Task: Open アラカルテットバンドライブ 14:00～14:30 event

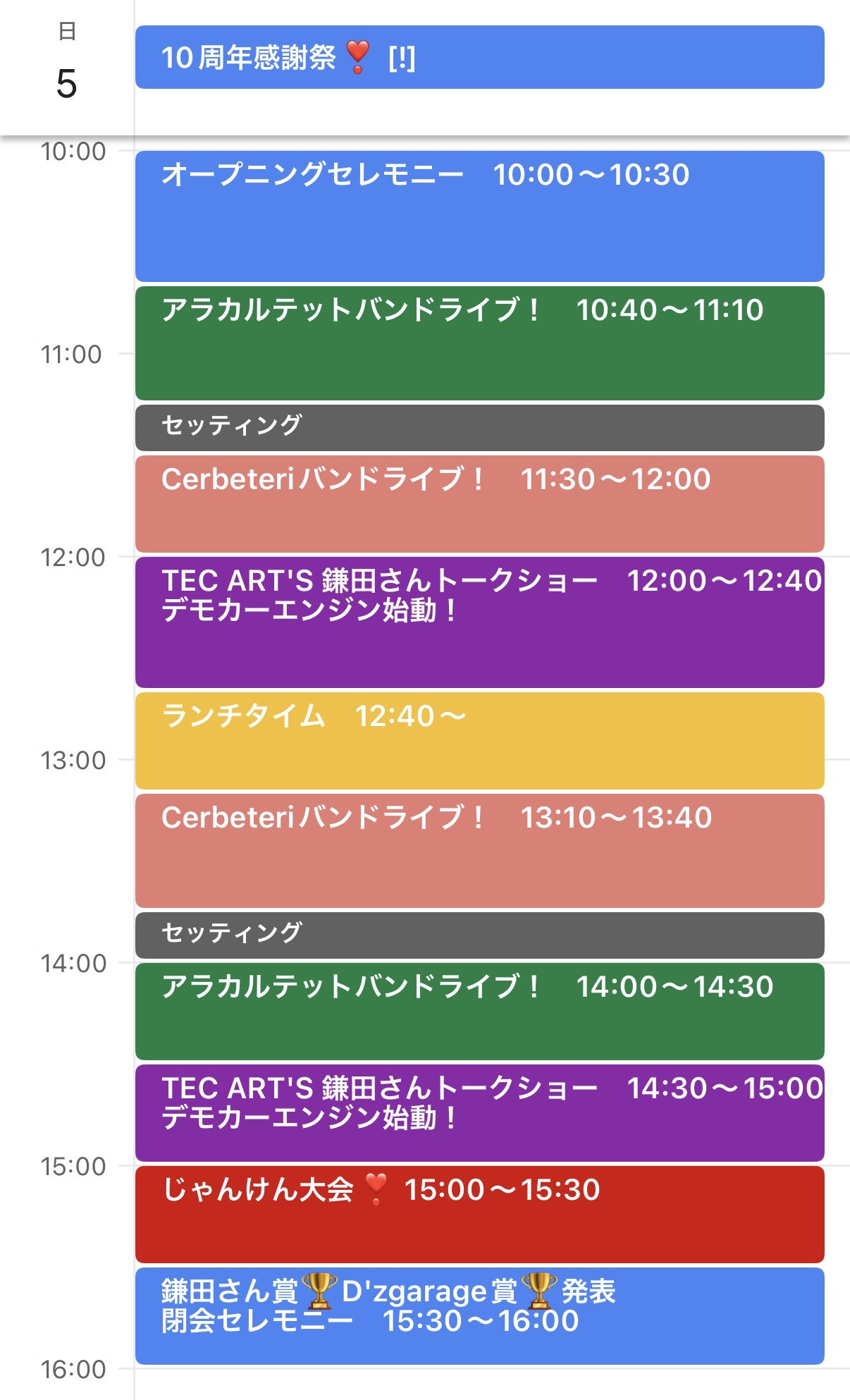Action: point(479,1011)
